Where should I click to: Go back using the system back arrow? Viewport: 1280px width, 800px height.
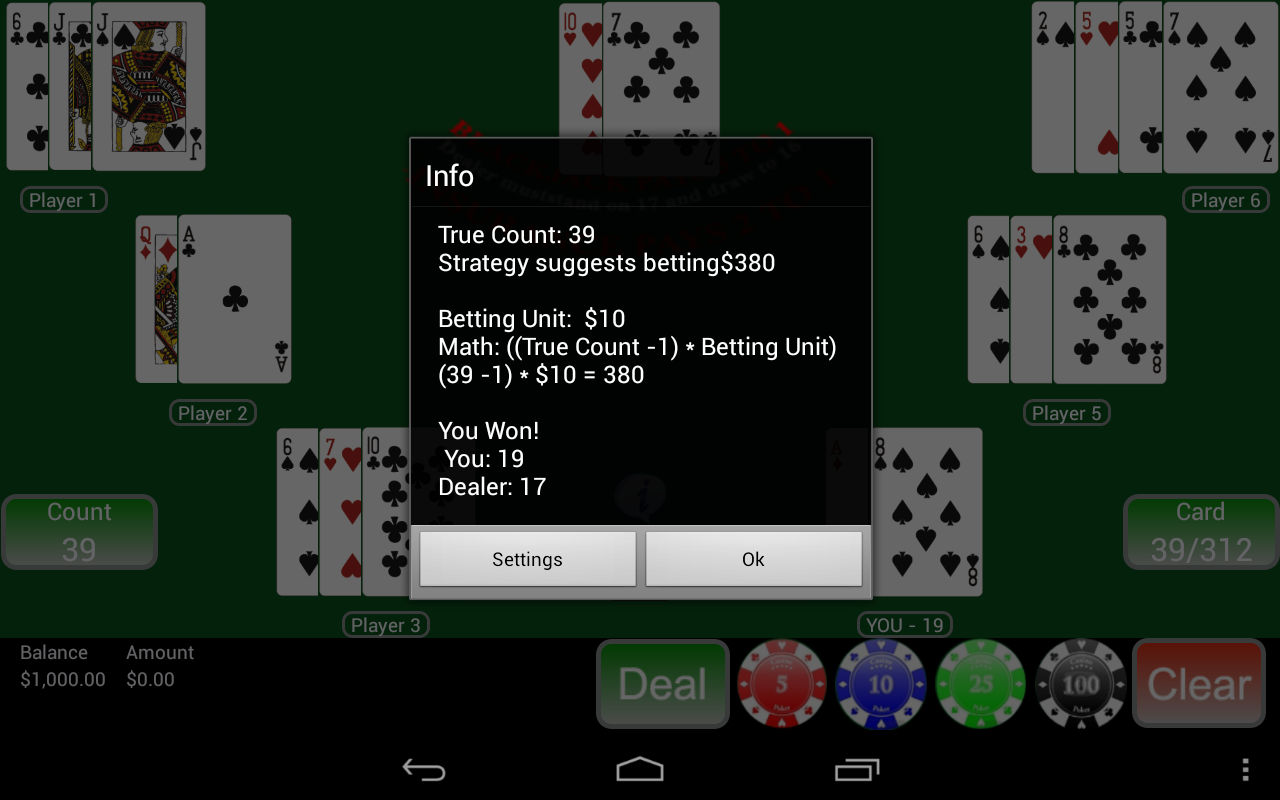tap(424, 769)
